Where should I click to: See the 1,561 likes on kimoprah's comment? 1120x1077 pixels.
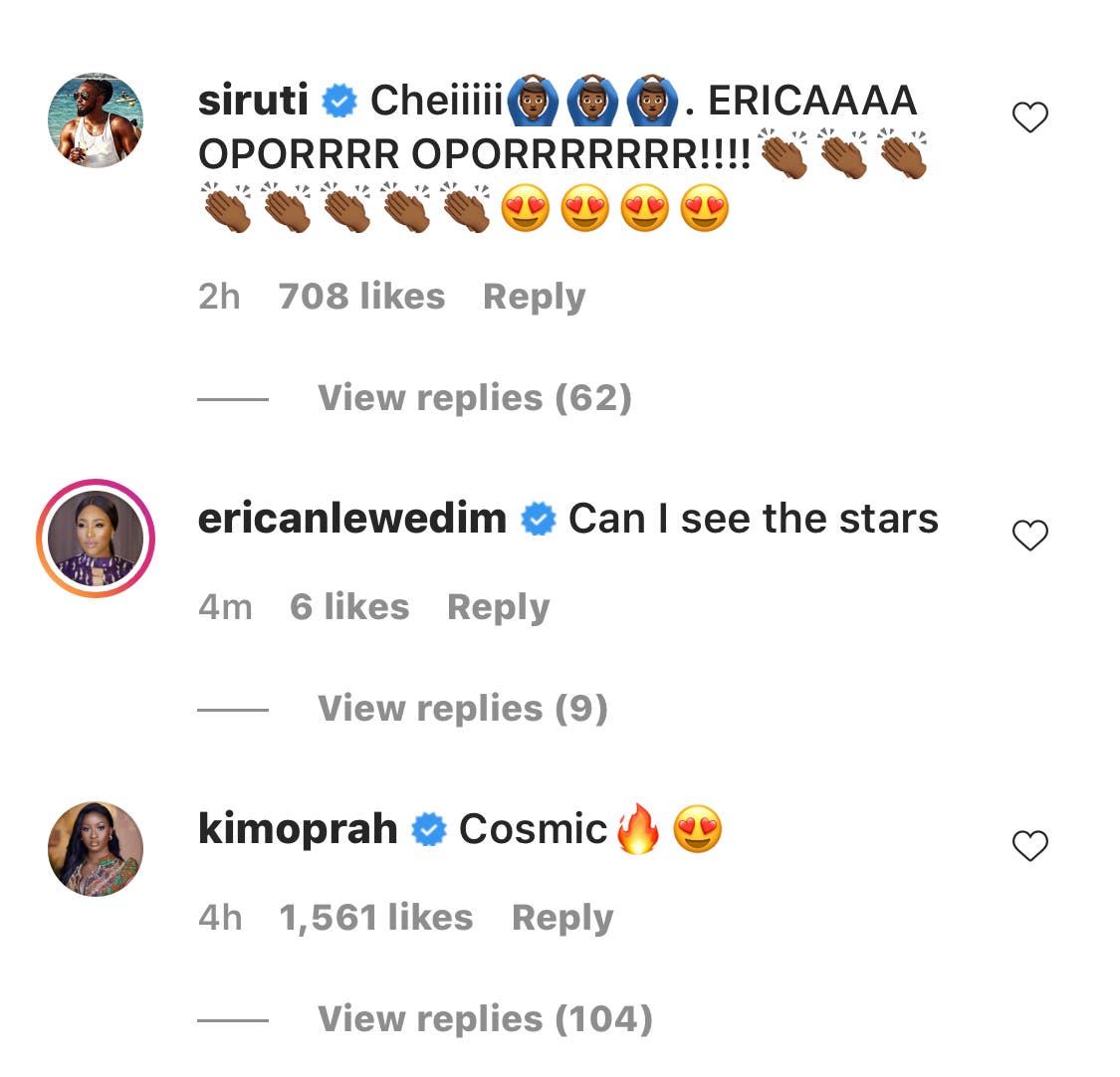click(x=375, y=918)
